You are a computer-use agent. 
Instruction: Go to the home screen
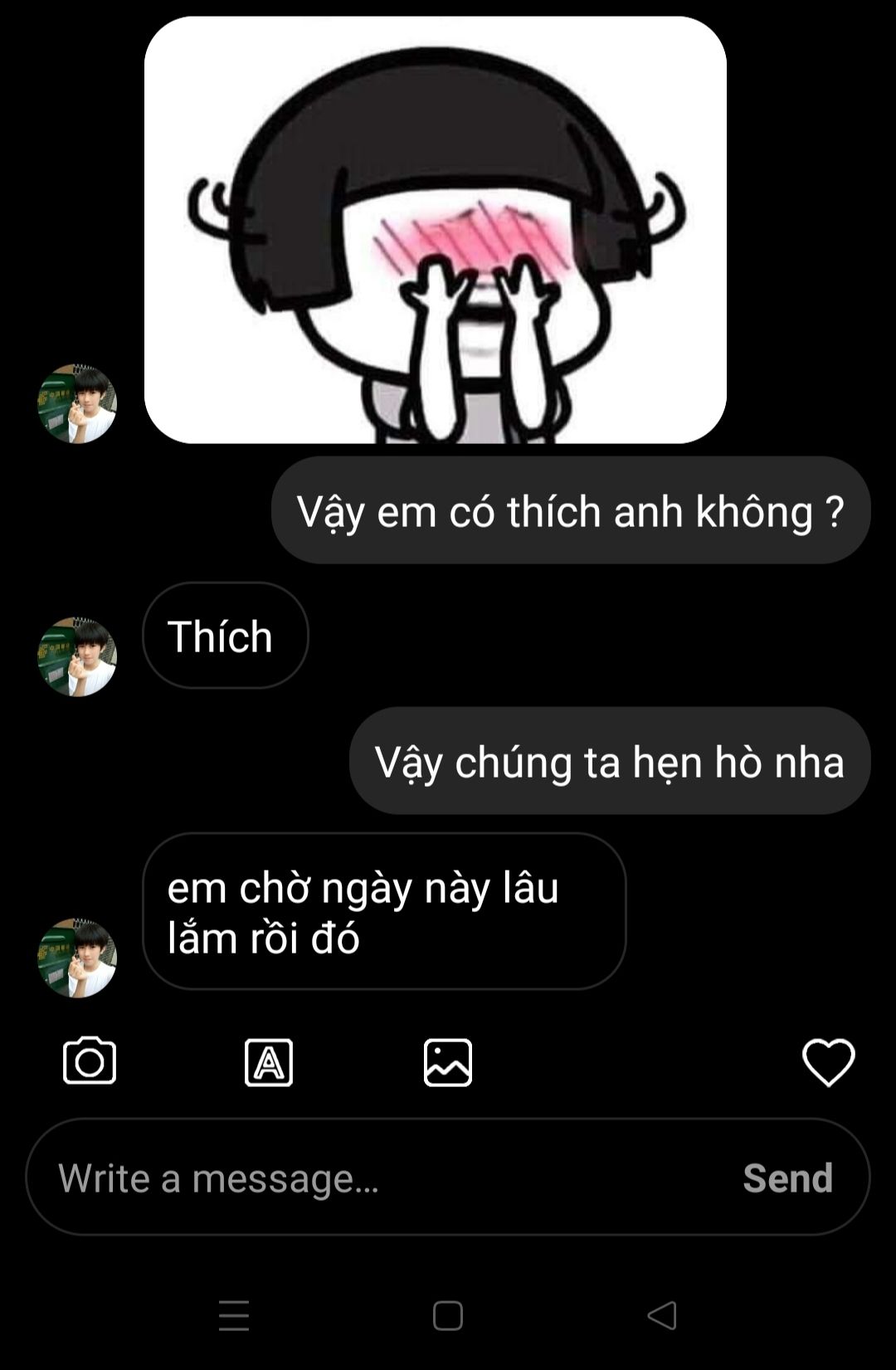tap(448, 1315)
